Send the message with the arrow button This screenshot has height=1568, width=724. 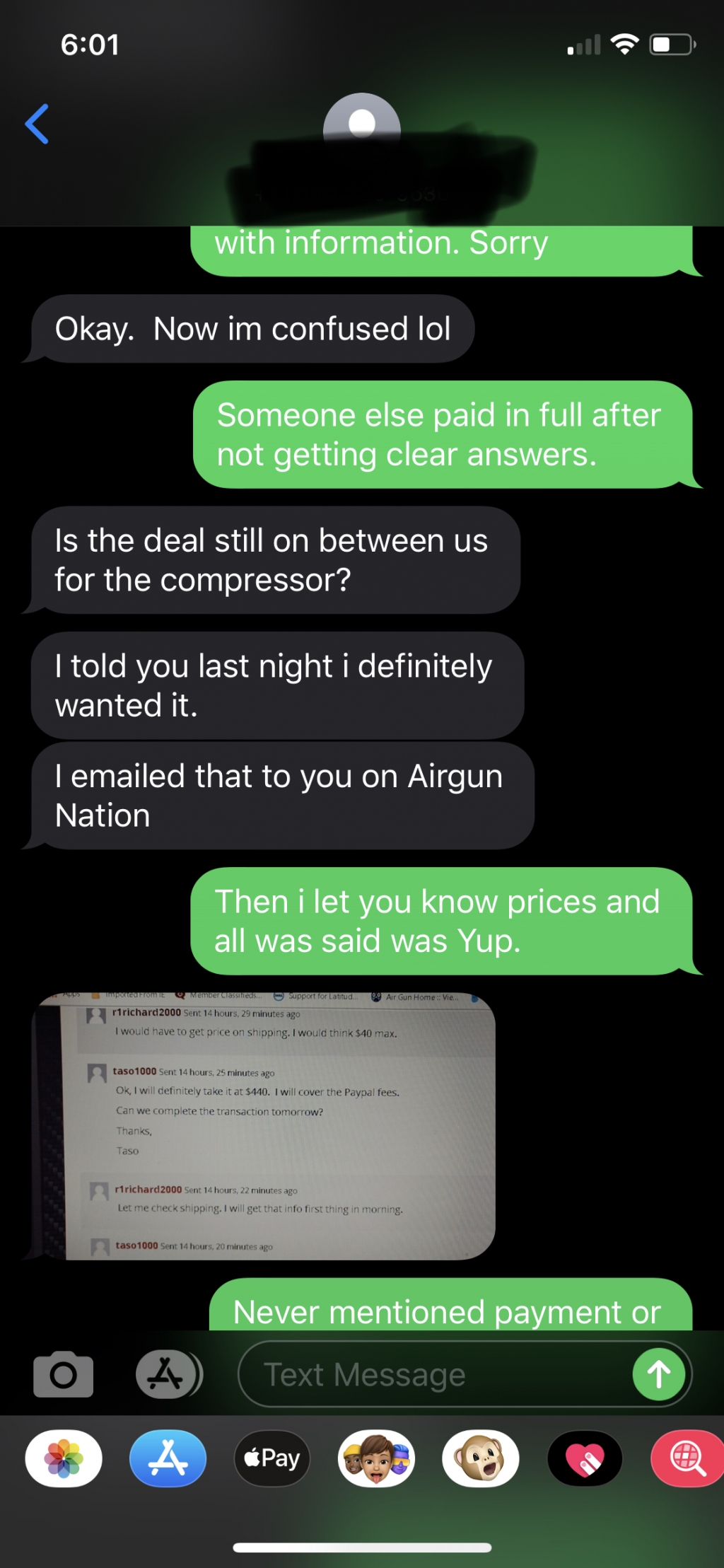(659, 1374)
